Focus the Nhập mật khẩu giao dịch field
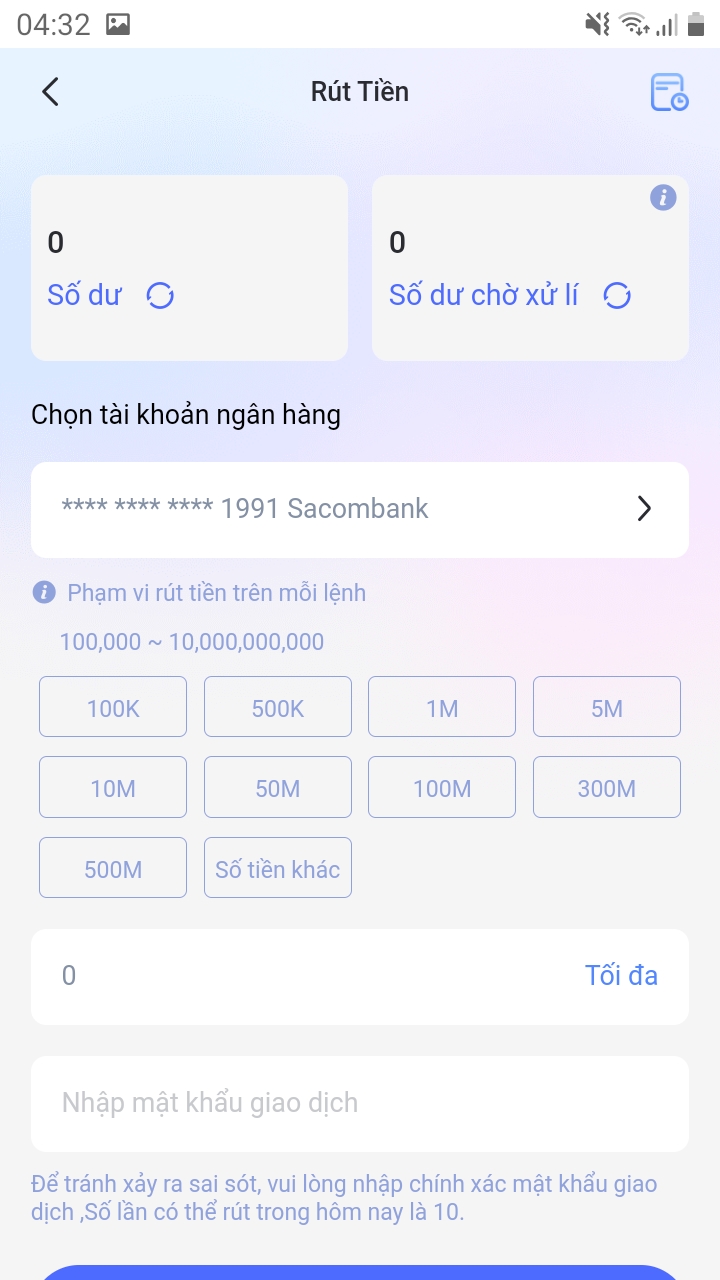This screenshot has height=1280, width=720. pos(360,1104)
